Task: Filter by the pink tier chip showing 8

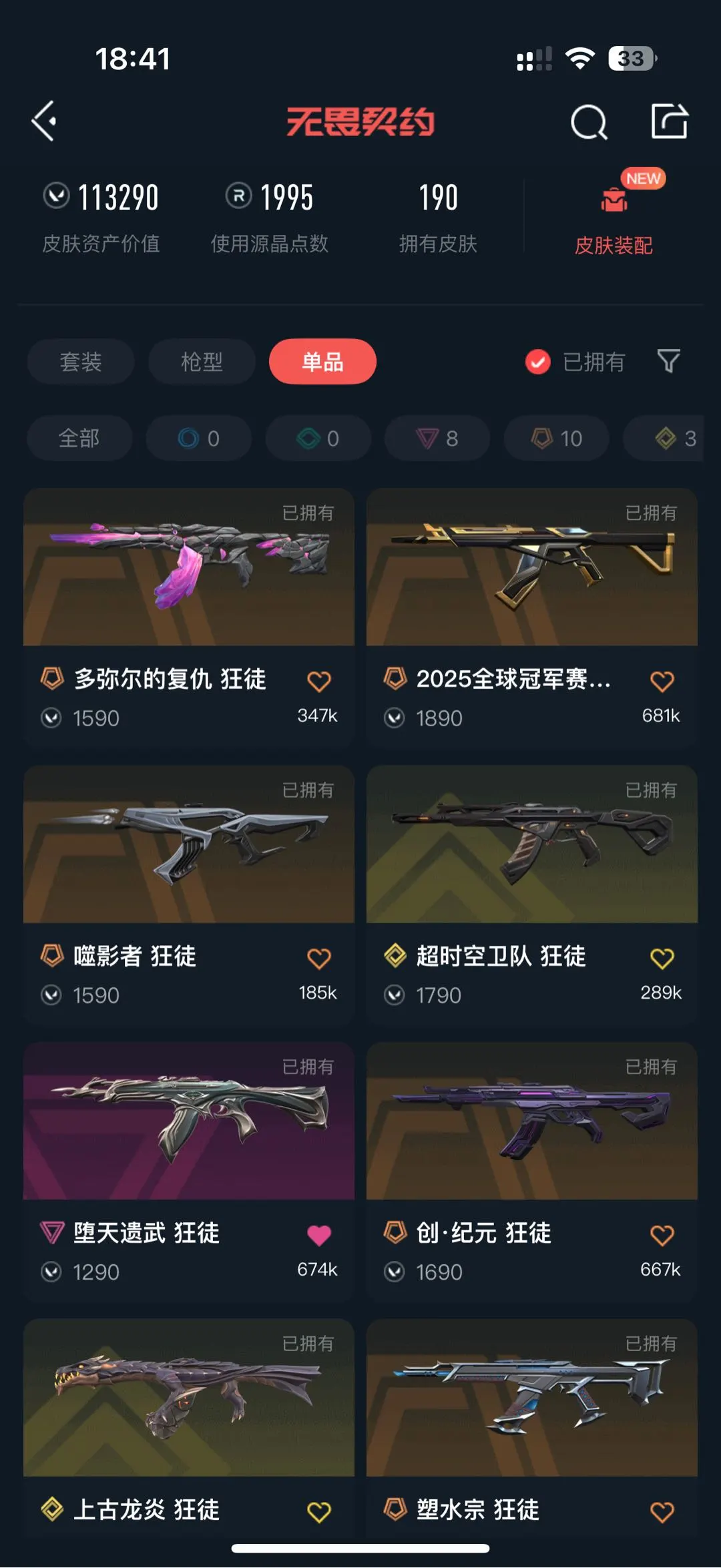Action: pos(437,439)
